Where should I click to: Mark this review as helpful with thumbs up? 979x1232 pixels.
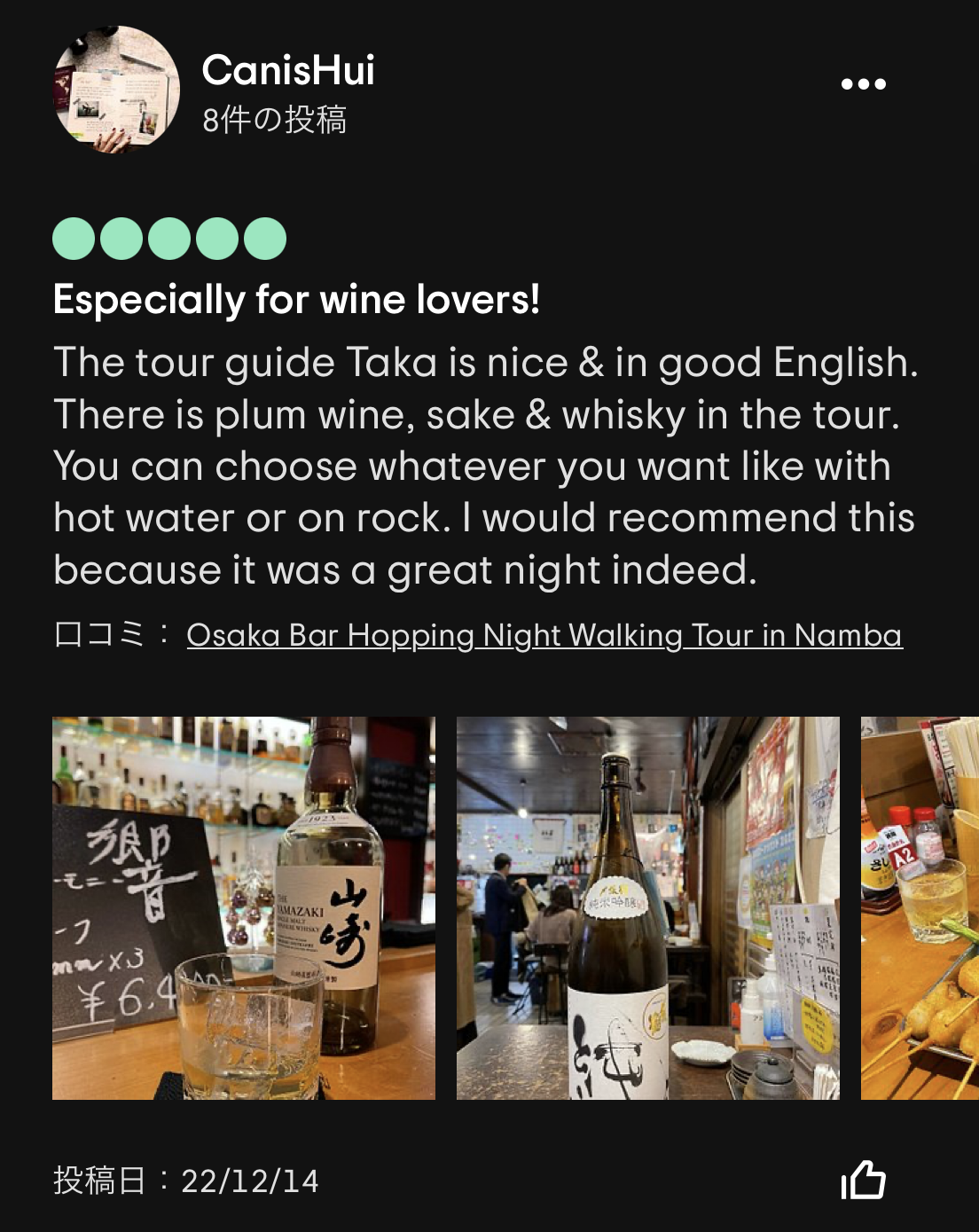(863, 1181)
